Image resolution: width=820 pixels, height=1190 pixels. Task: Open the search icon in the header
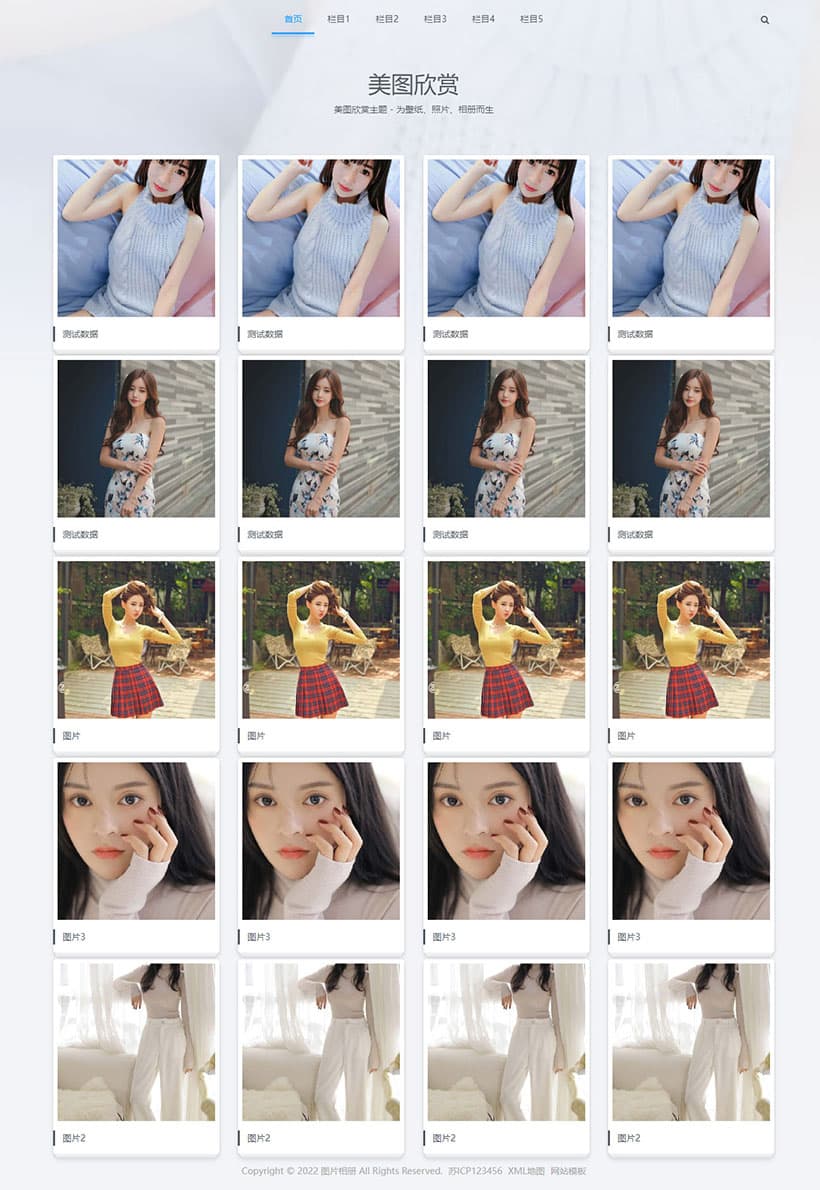[765, 19]
